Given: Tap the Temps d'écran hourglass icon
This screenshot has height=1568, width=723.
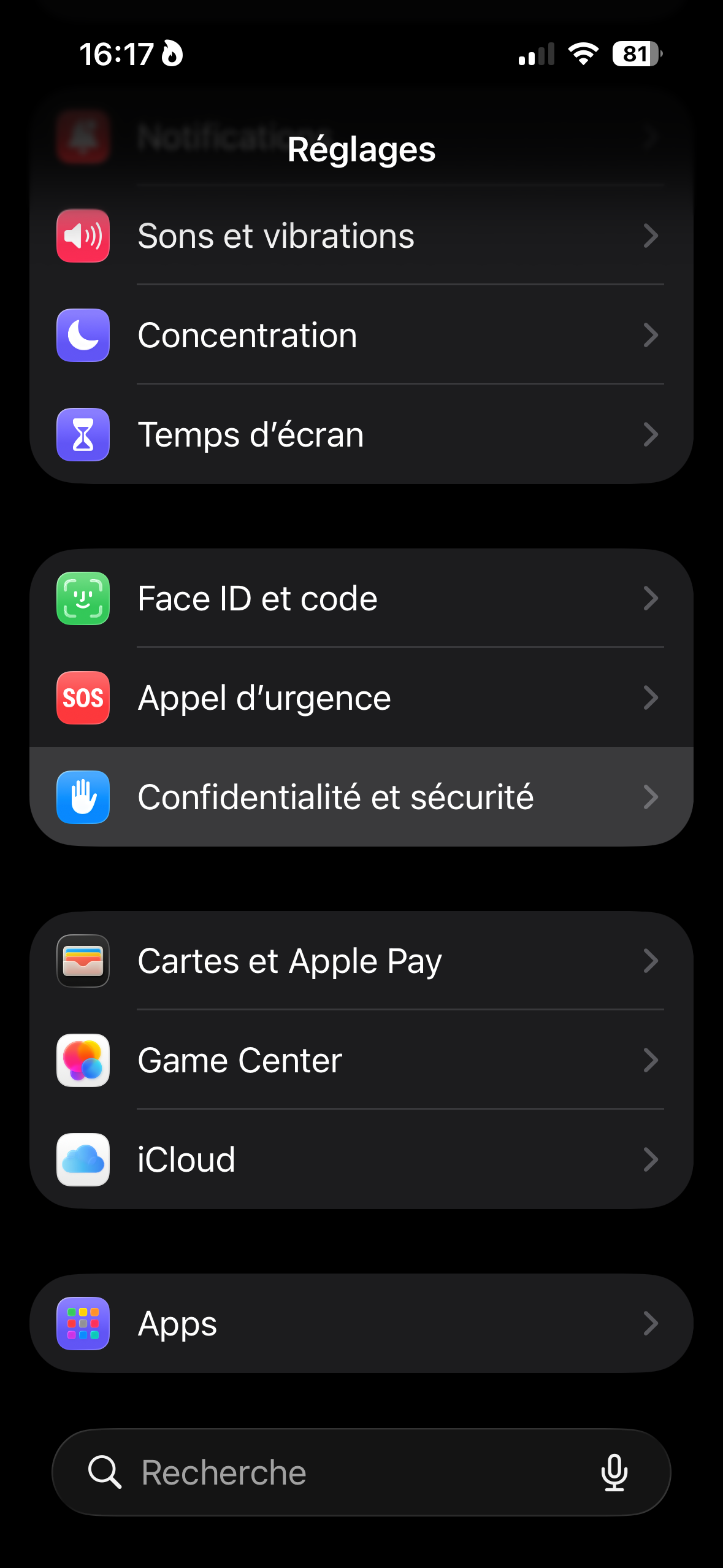Looking at the screenshot, I should click(83, 435).
